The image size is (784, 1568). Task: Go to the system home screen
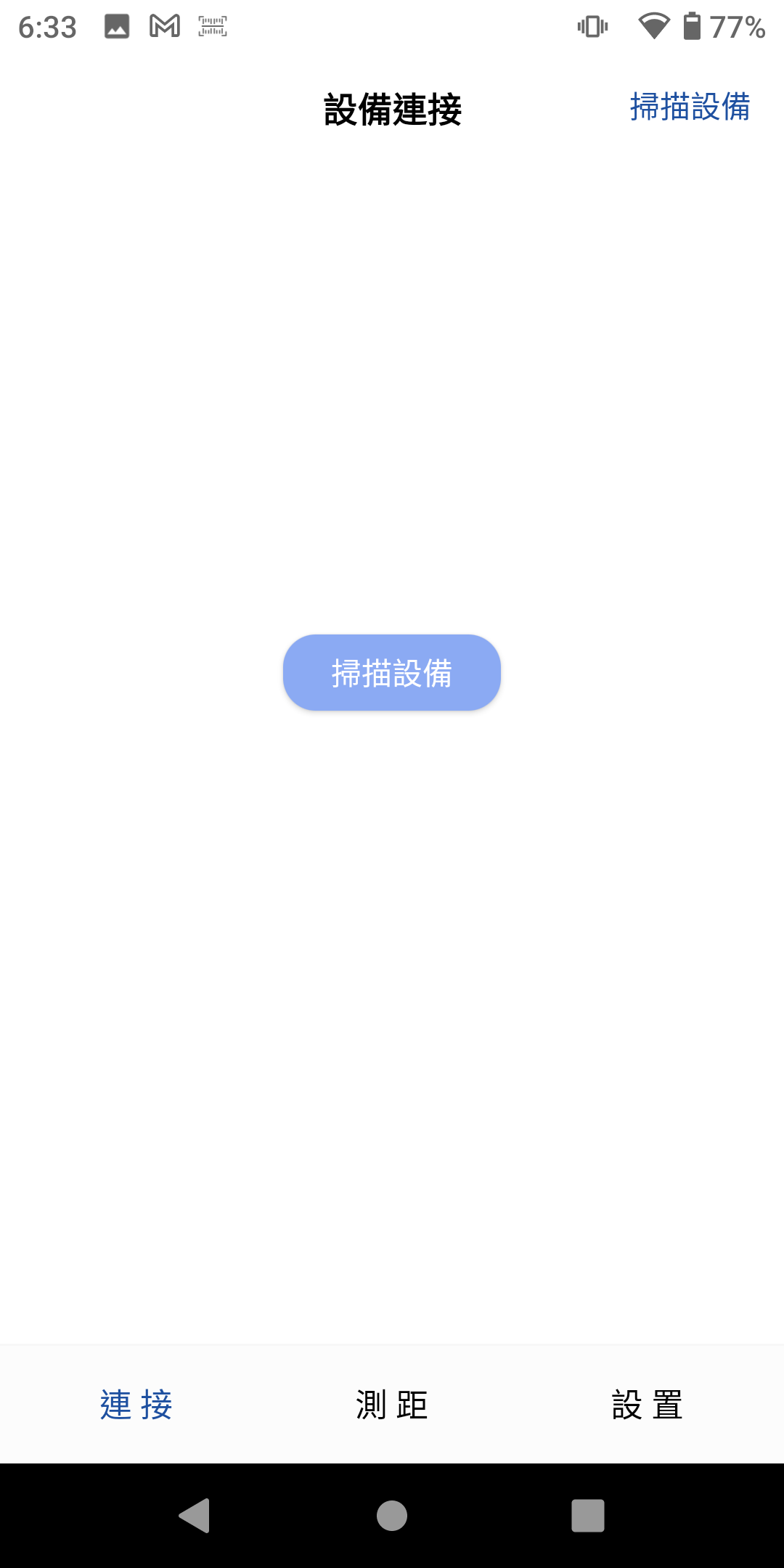[x=392, y=1516]
